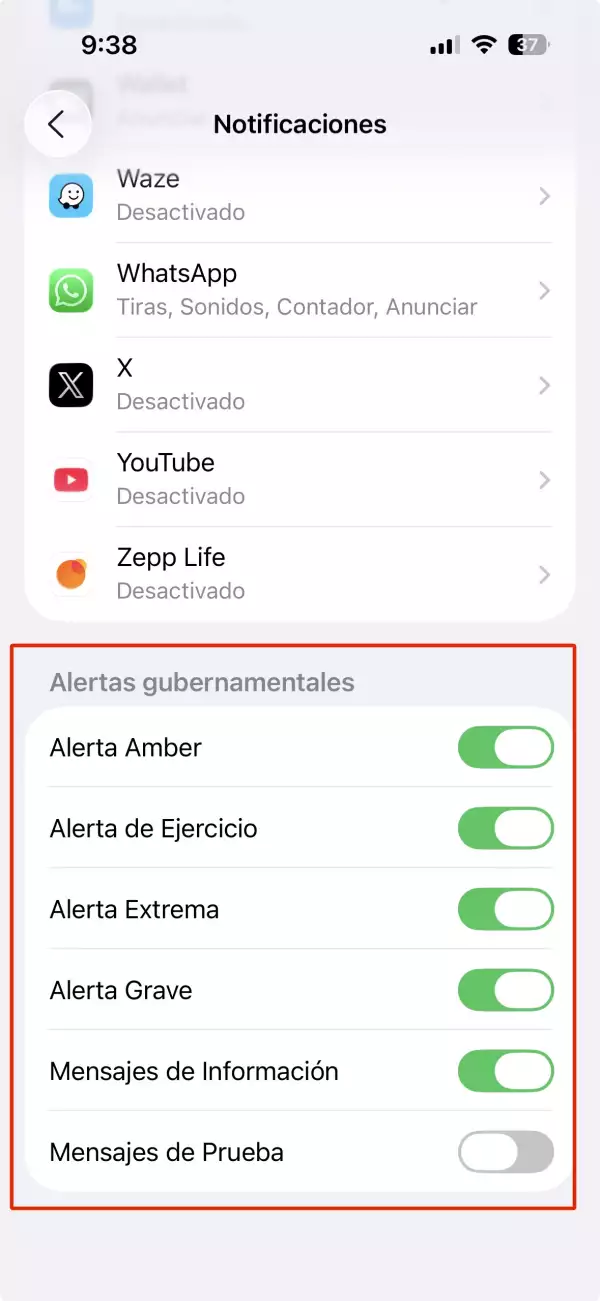Image resolution: width=600 pixels, height=1301 pixels.
Task: Open Waze notification settings
Action: pyautogui.click(x=300, y=195)
